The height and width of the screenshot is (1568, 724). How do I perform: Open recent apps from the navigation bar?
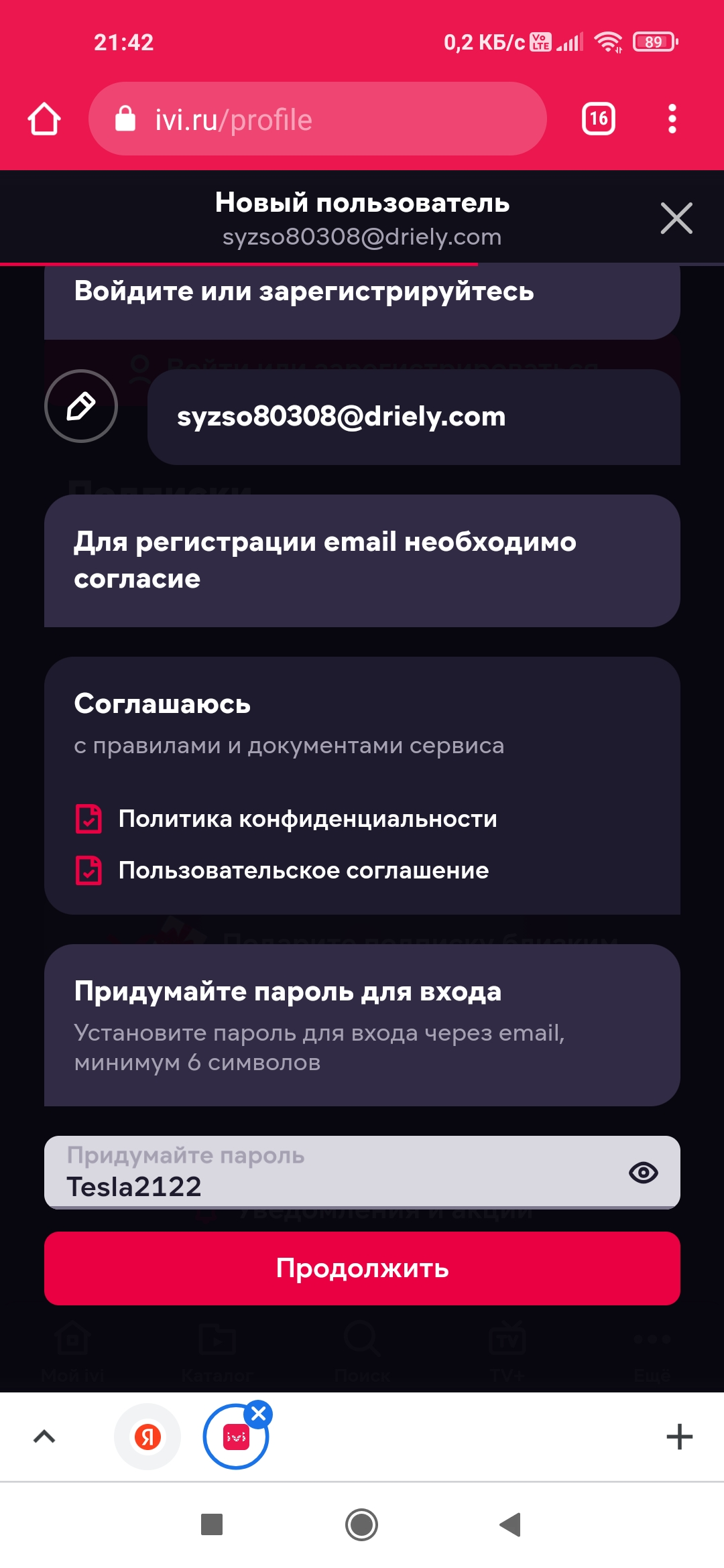tap(212, 1525)
